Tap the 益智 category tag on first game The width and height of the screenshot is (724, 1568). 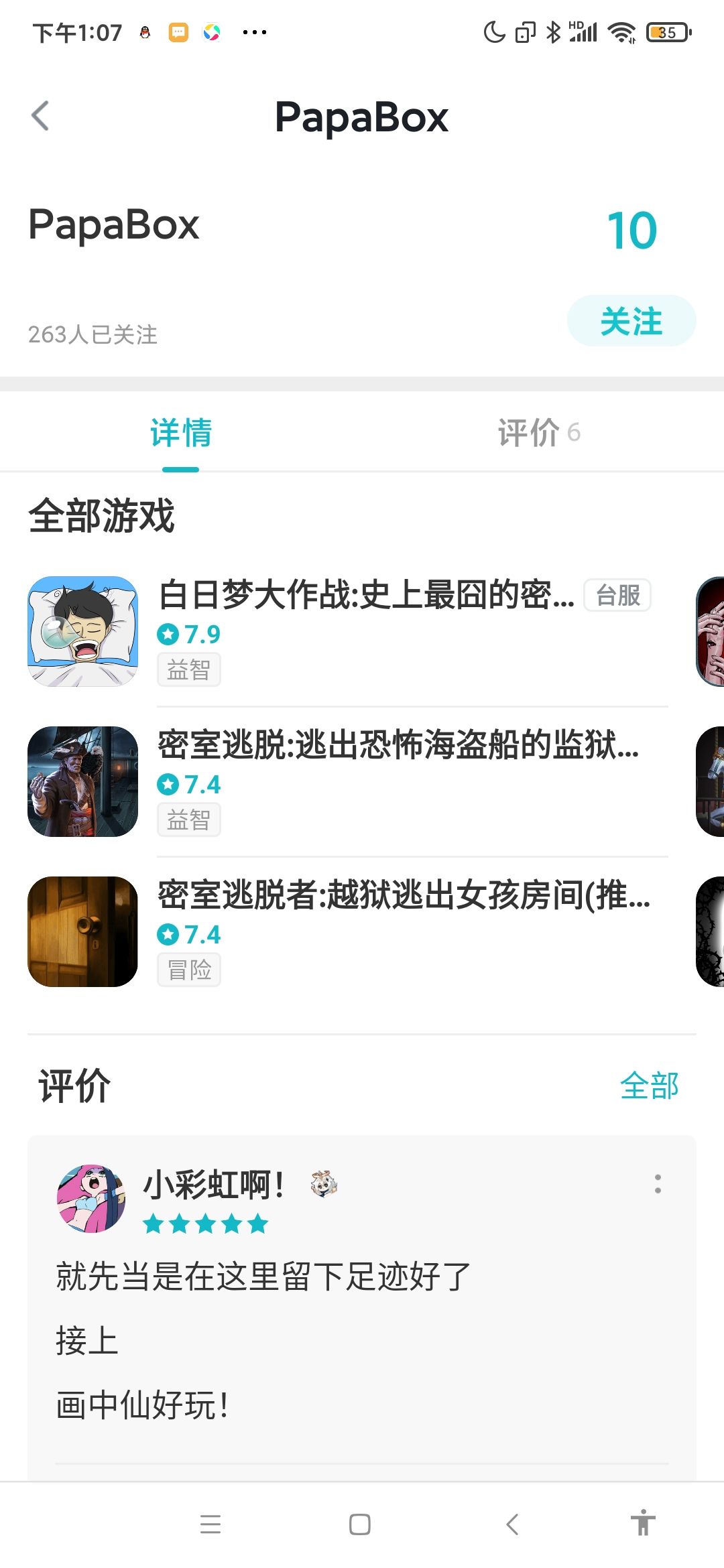point(188,669)
